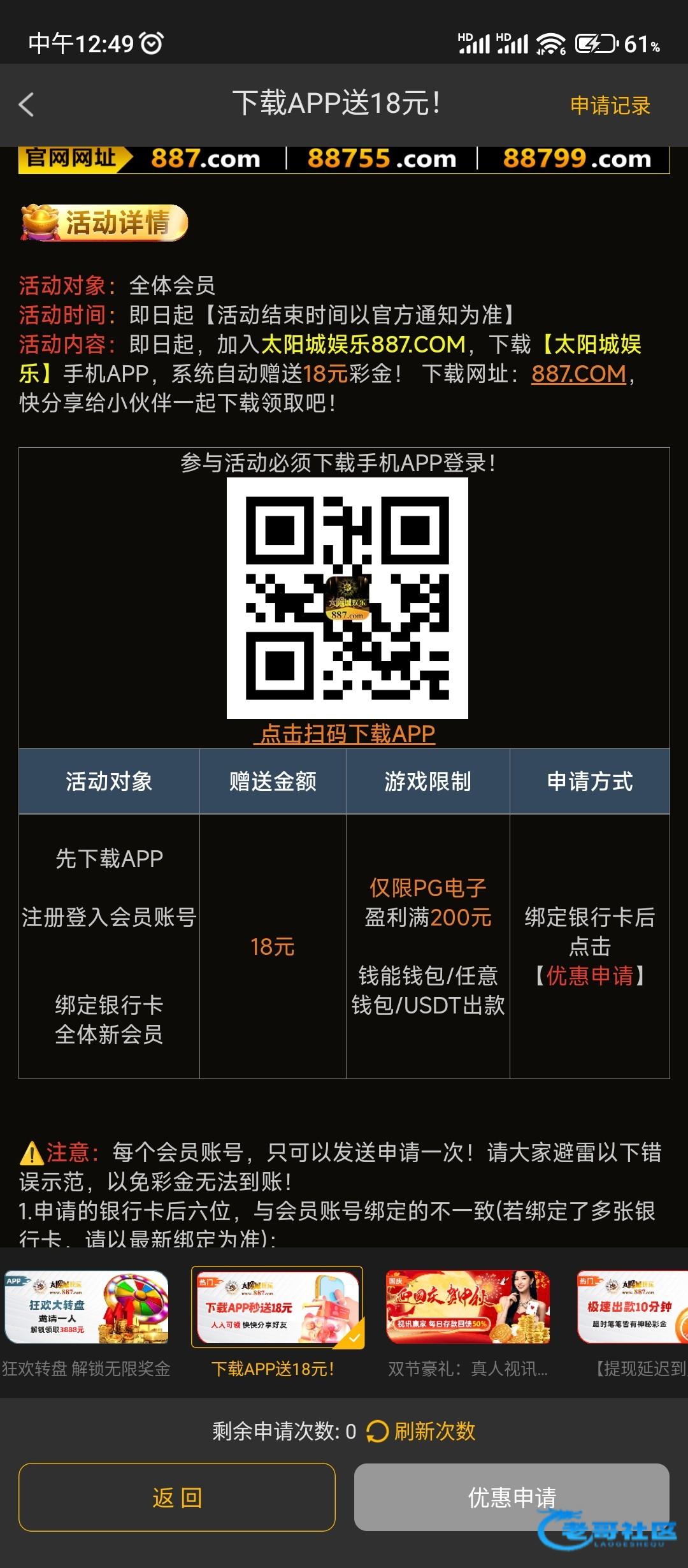Go back using the top-left arrow
Viewport: 688px width, 1568px height.
(x=27, y=105)
